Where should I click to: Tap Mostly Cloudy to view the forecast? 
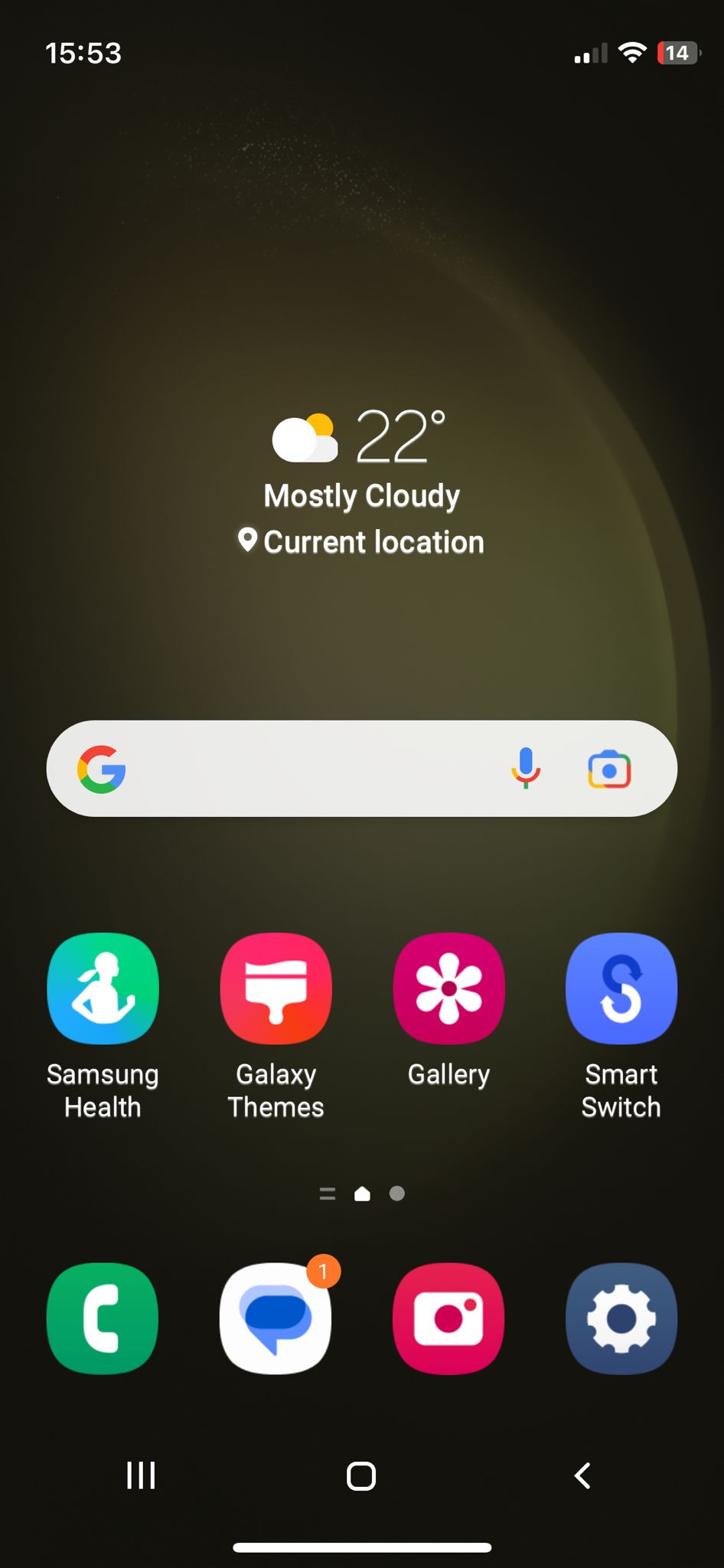(361, 495)
